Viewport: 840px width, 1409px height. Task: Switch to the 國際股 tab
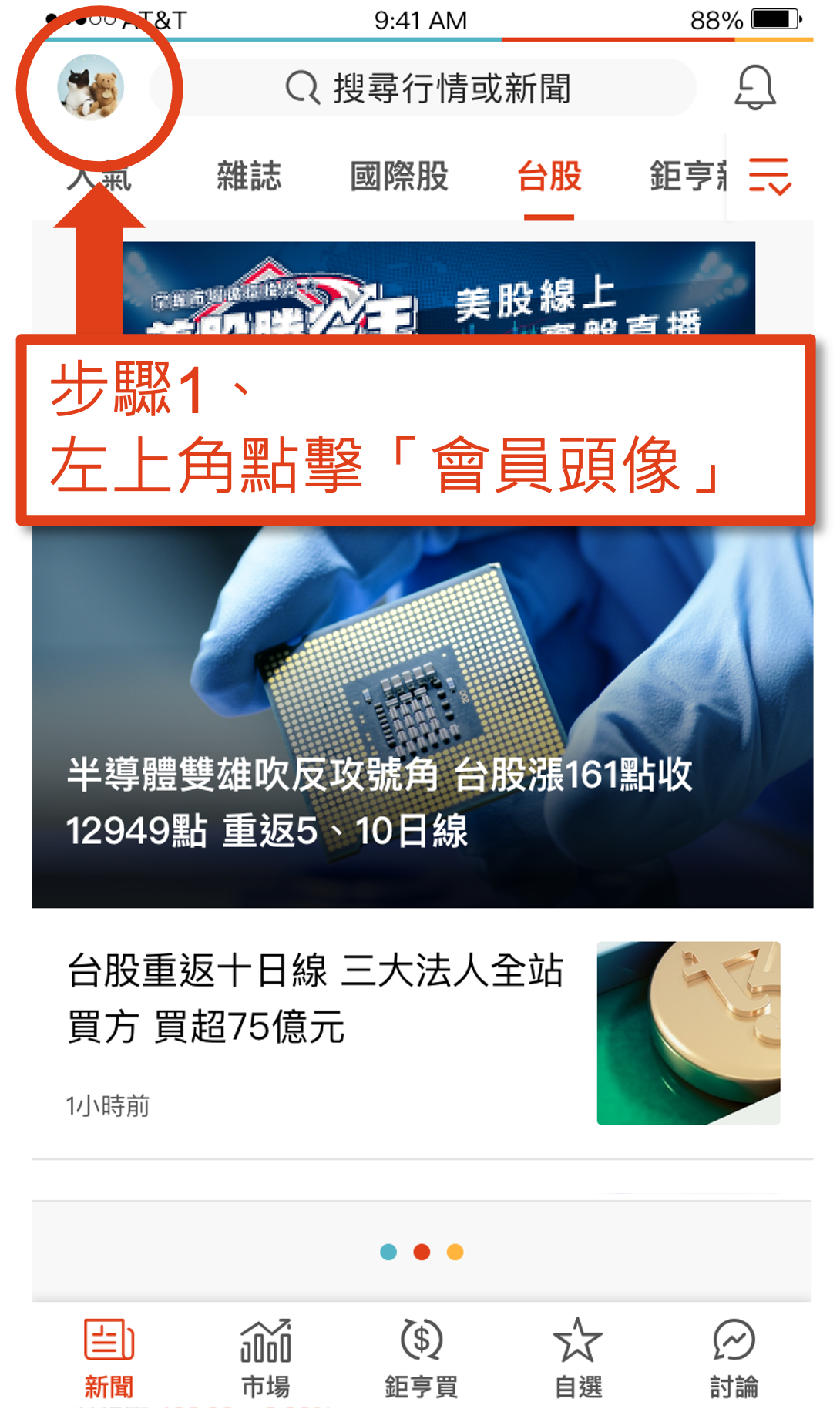(399, 177)
